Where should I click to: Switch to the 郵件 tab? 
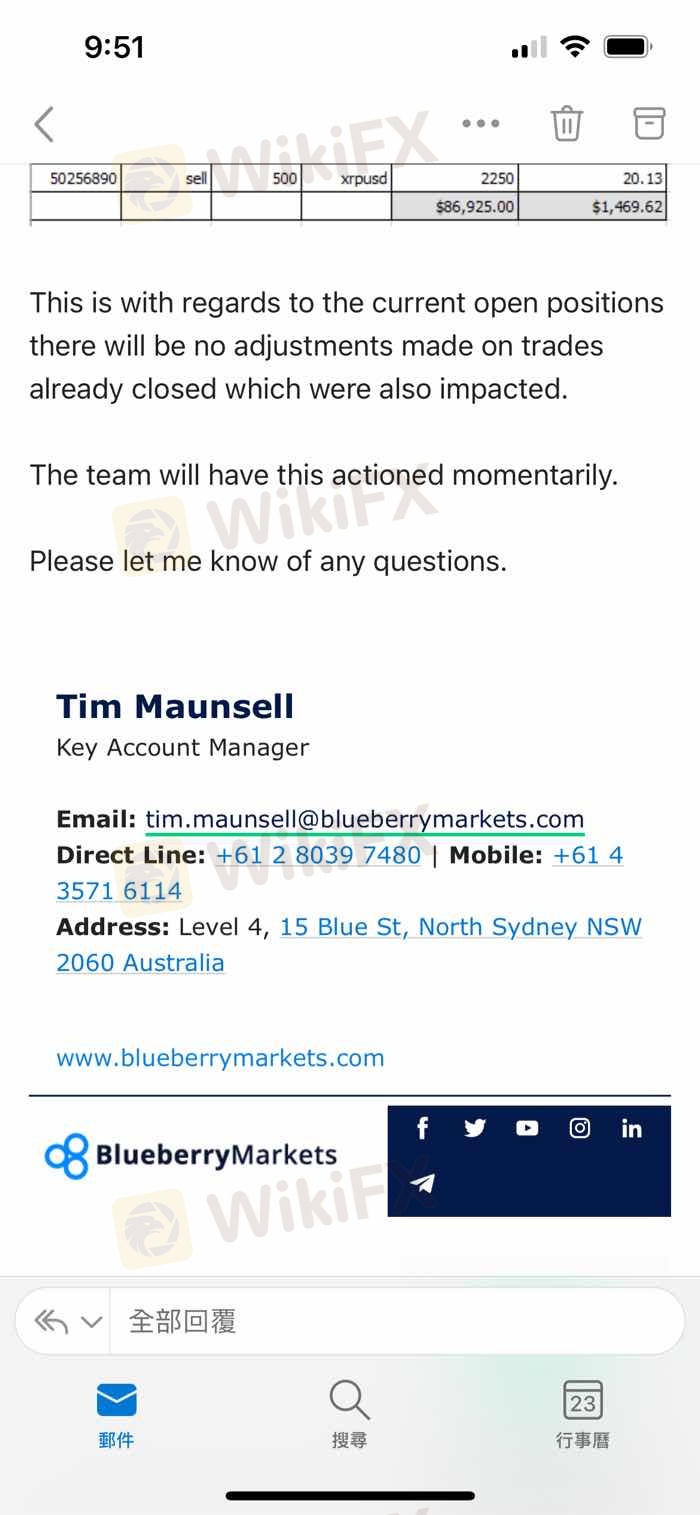(x=117, y=1413)
